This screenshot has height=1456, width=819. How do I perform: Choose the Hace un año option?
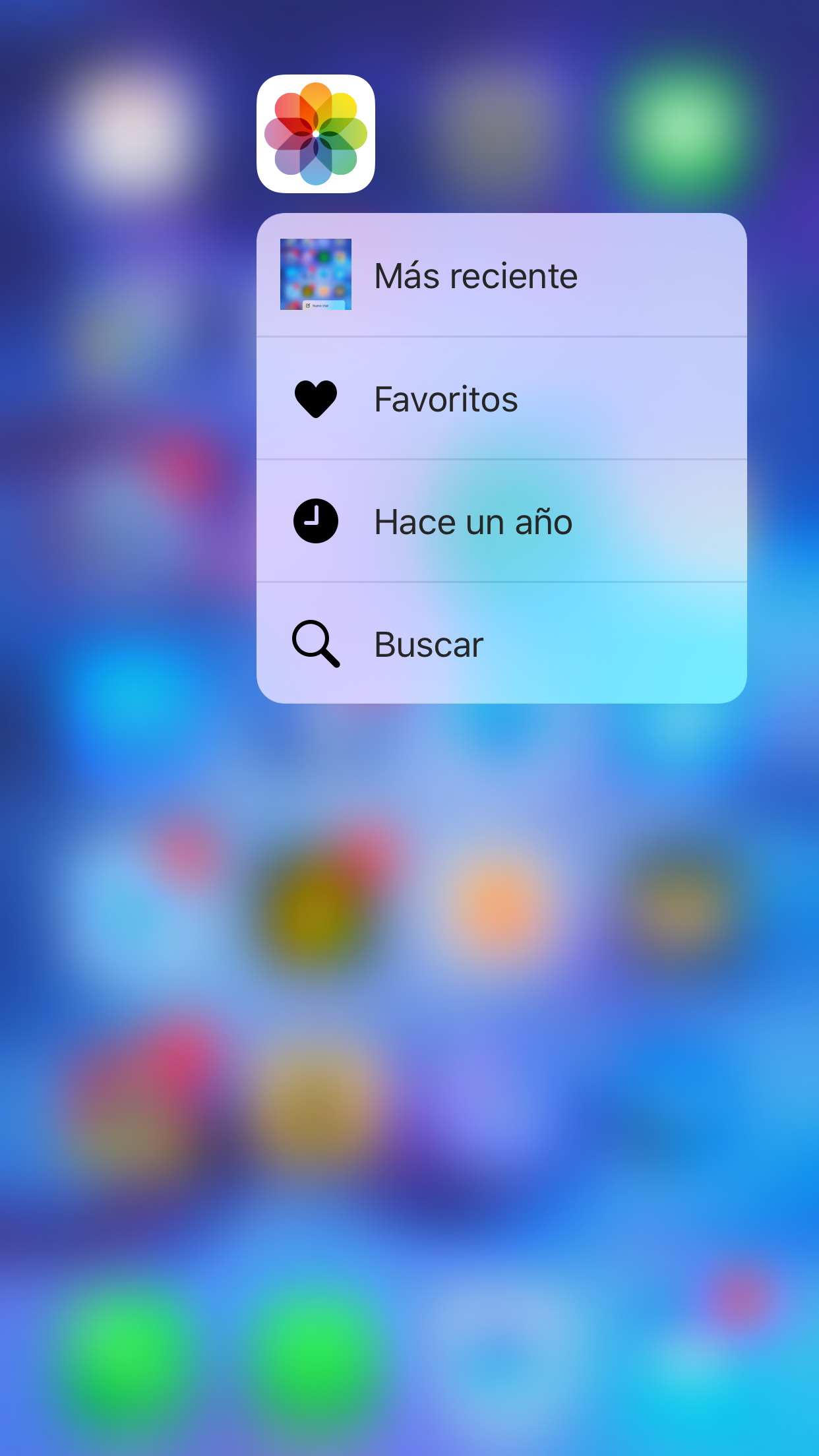point(501,521)
